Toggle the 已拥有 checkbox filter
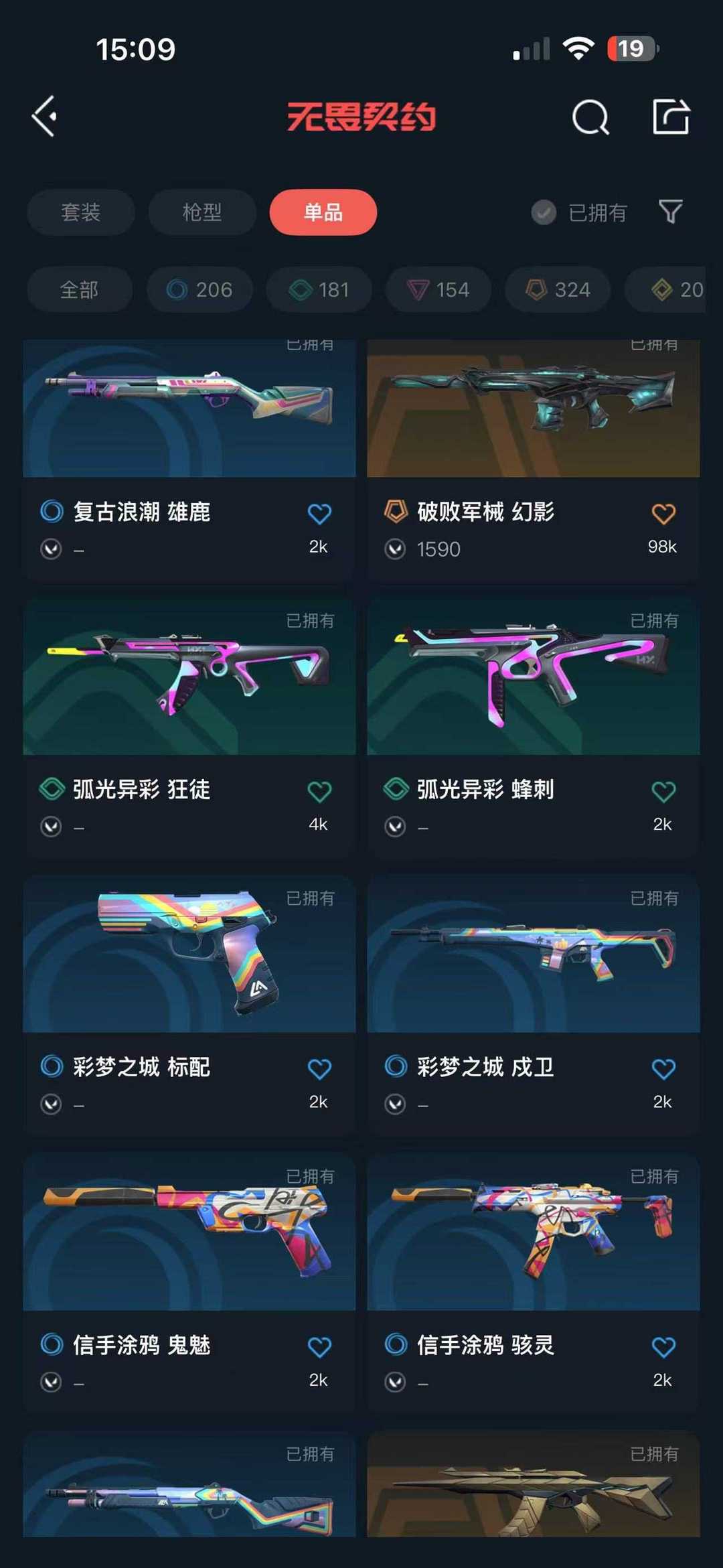This screenshot has width=723, height=1568. click(x=579, y=213)
